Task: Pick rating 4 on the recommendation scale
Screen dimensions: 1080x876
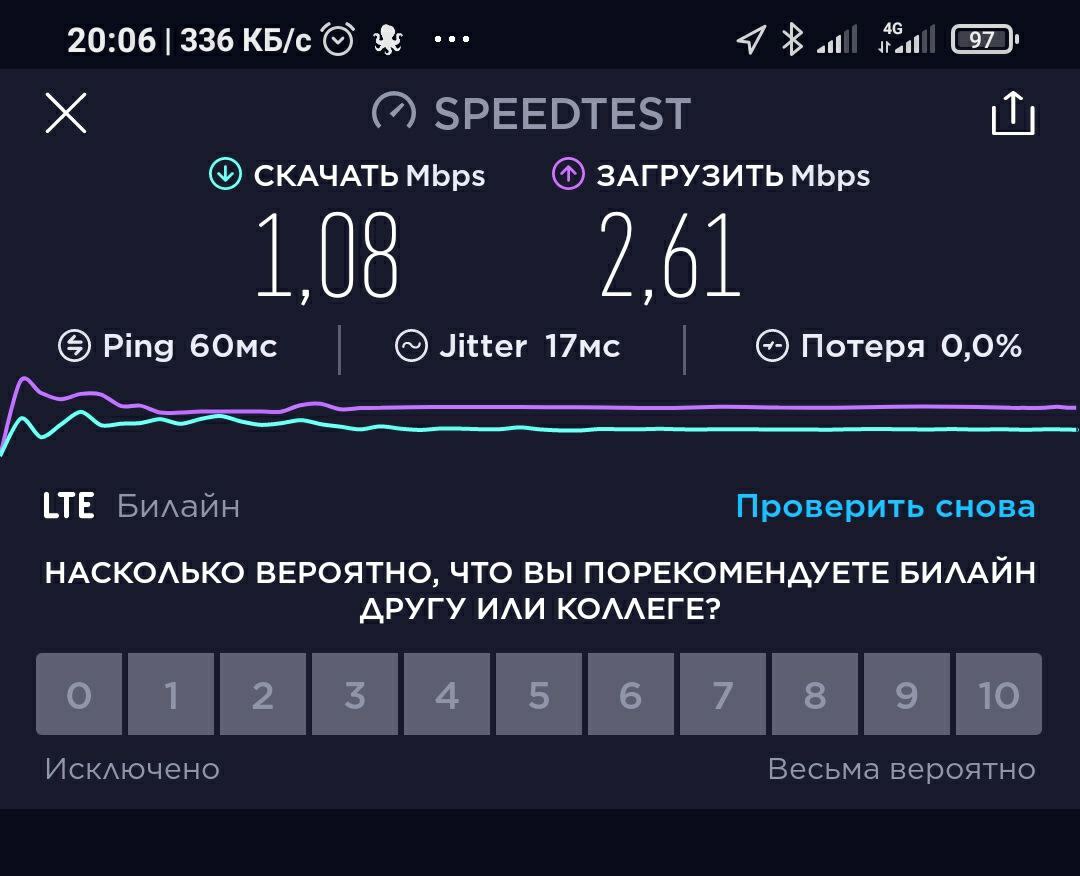Action: tap(447, 694)
